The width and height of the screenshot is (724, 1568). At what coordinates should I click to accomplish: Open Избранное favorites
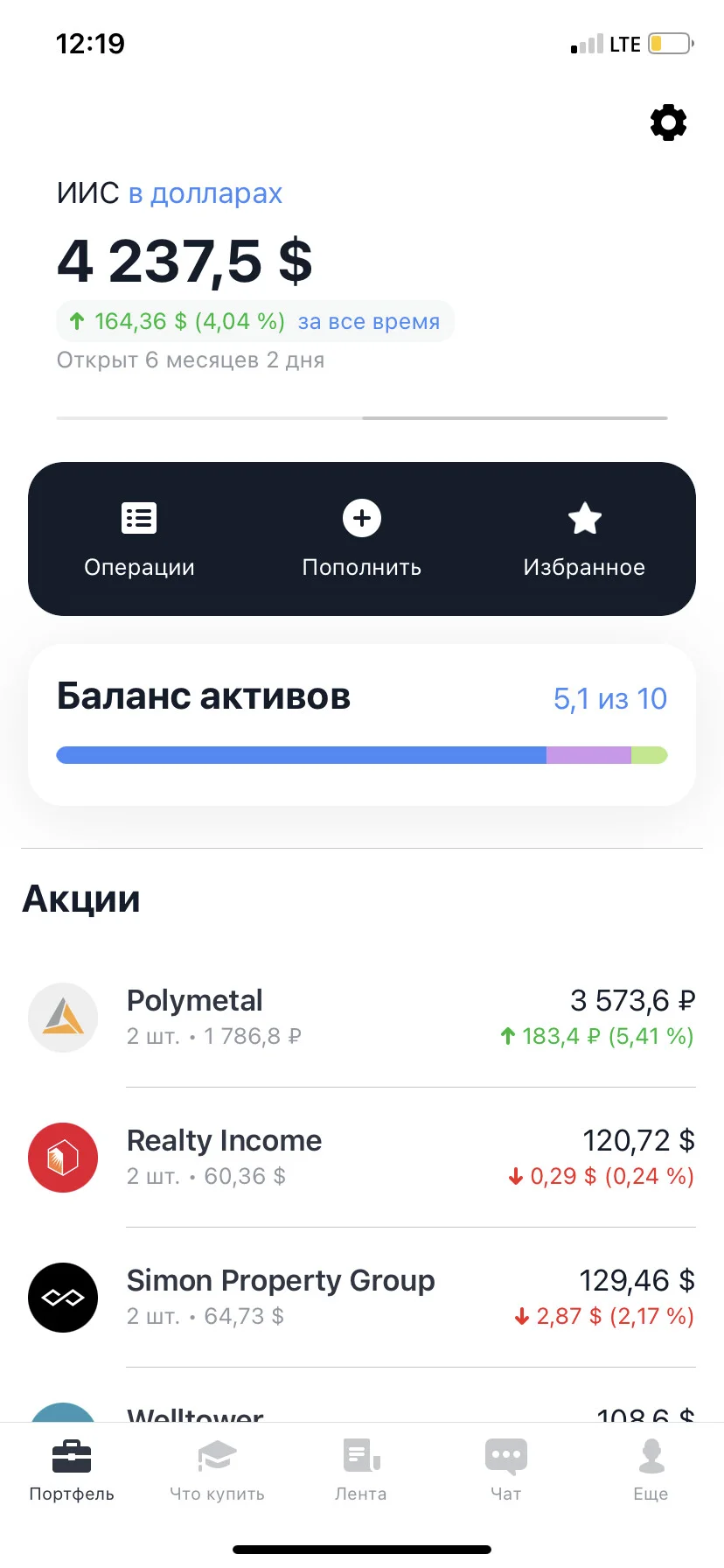click(x=584, y=540)
